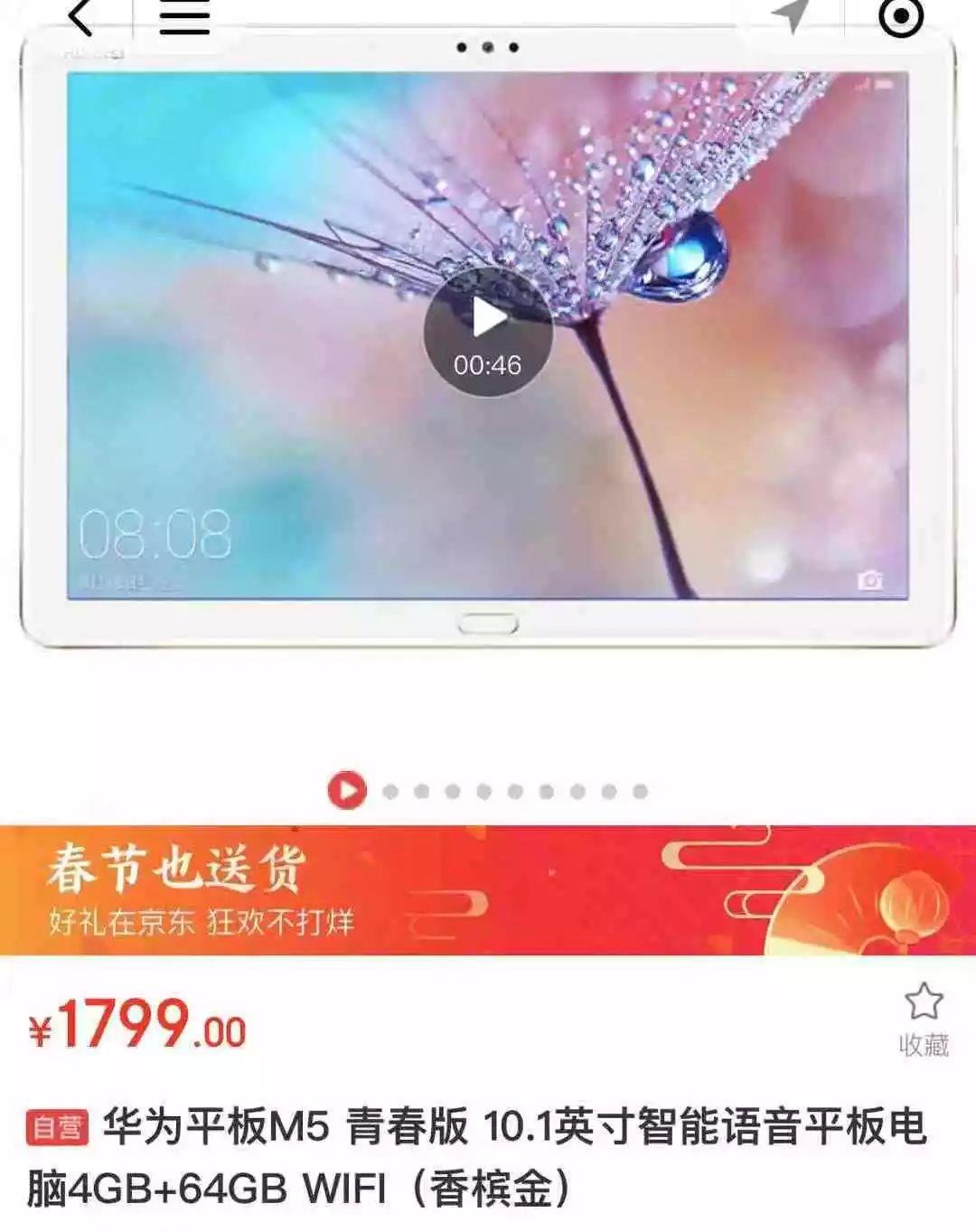
Task: Open the 春节也送货 promotion banner
Action: [x=488, y=890]
